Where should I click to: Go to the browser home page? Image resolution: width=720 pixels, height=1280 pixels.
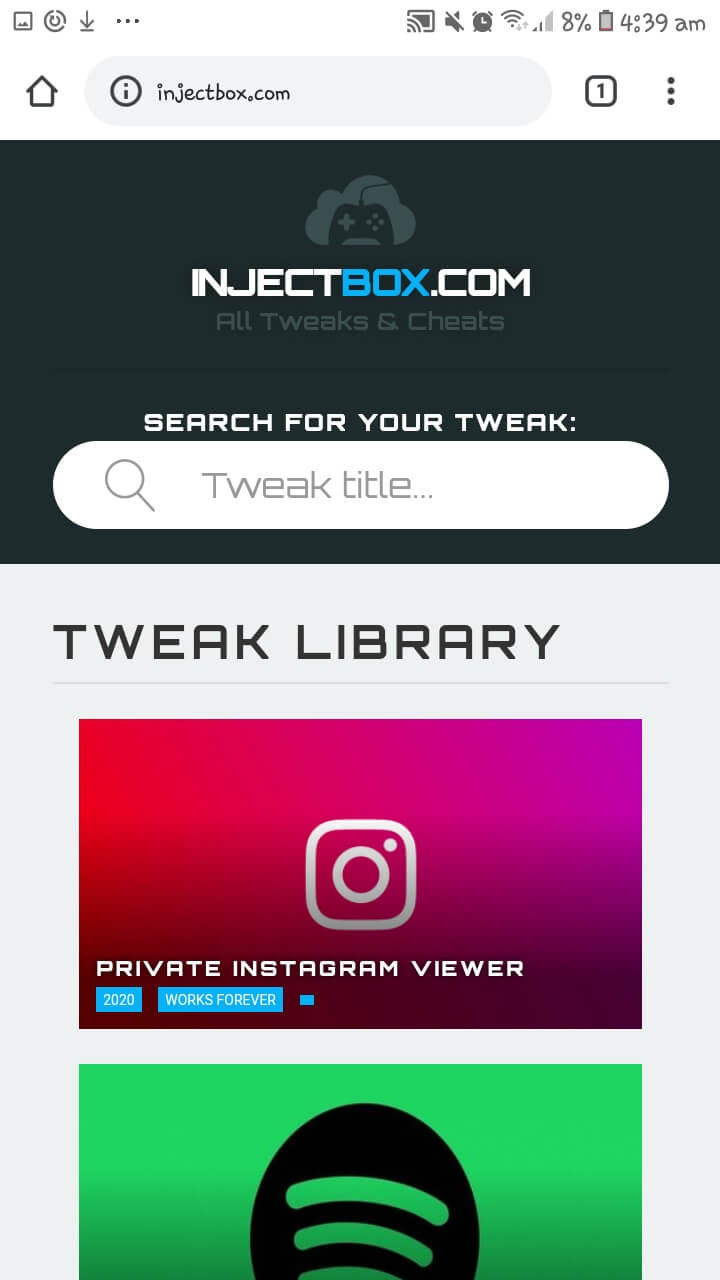click(41, 92)
